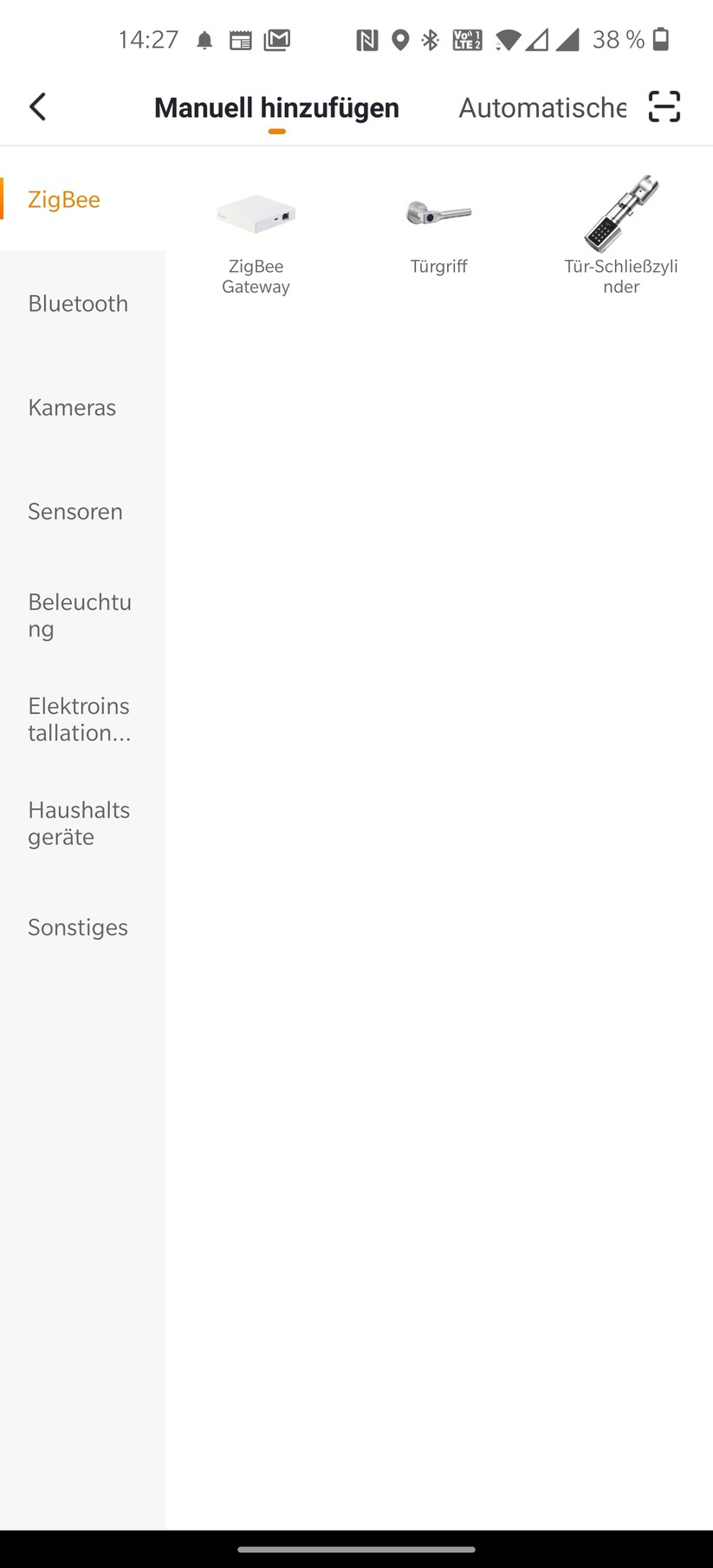713x1568 pixels.
Task: Select the ZigBee category
Action: (x=64, y=199)
